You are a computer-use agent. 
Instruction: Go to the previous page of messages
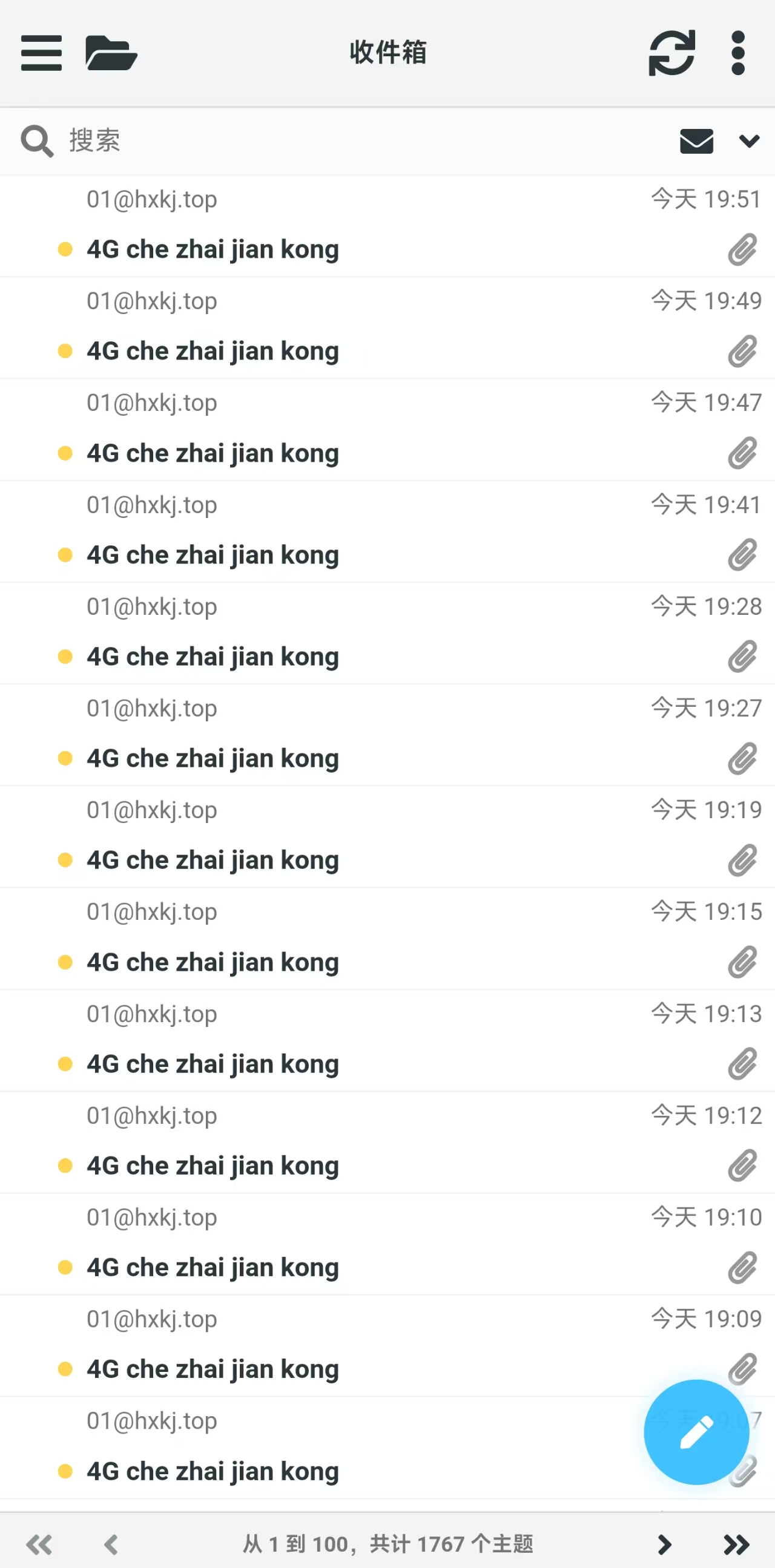(111, 1544)
